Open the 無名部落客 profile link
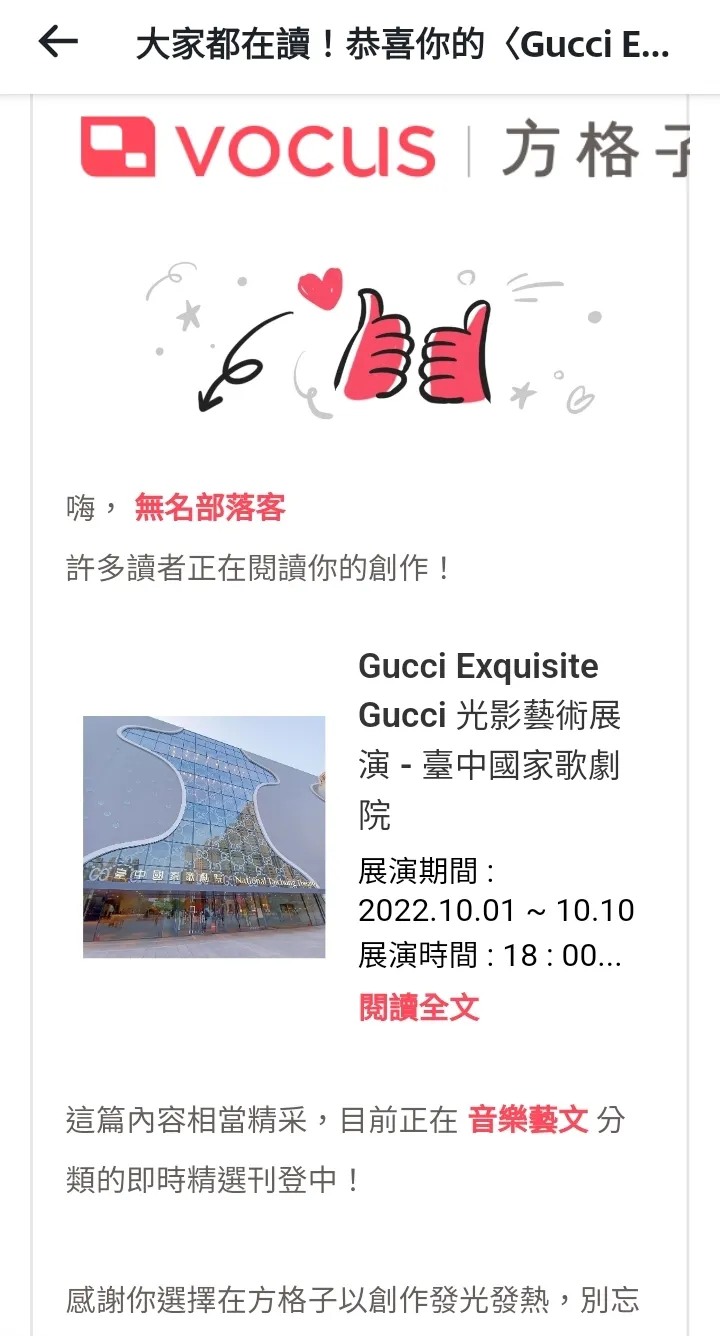Viewport: 720px width, 1336px height. (210, 508)
